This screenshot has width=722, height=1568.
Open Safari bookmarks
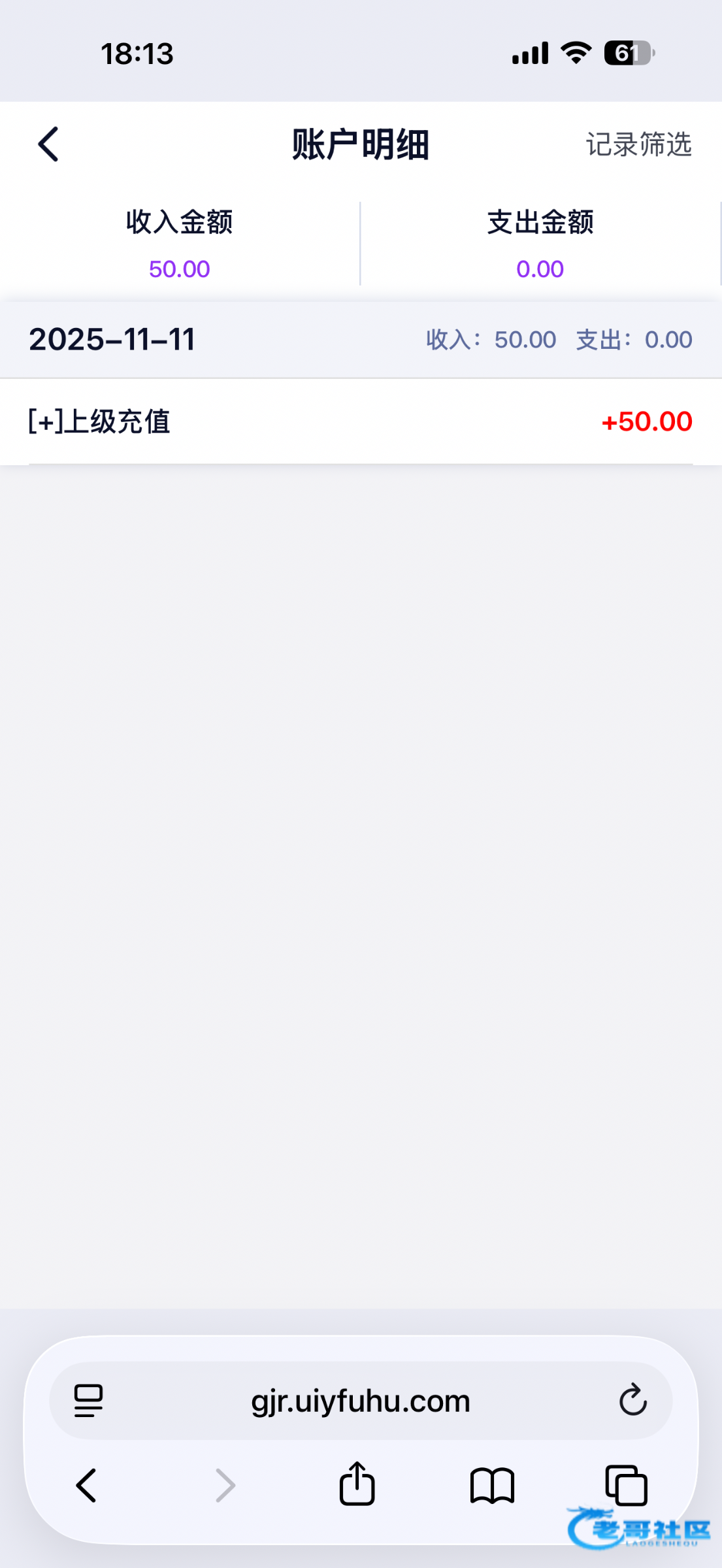[492, 1485]
